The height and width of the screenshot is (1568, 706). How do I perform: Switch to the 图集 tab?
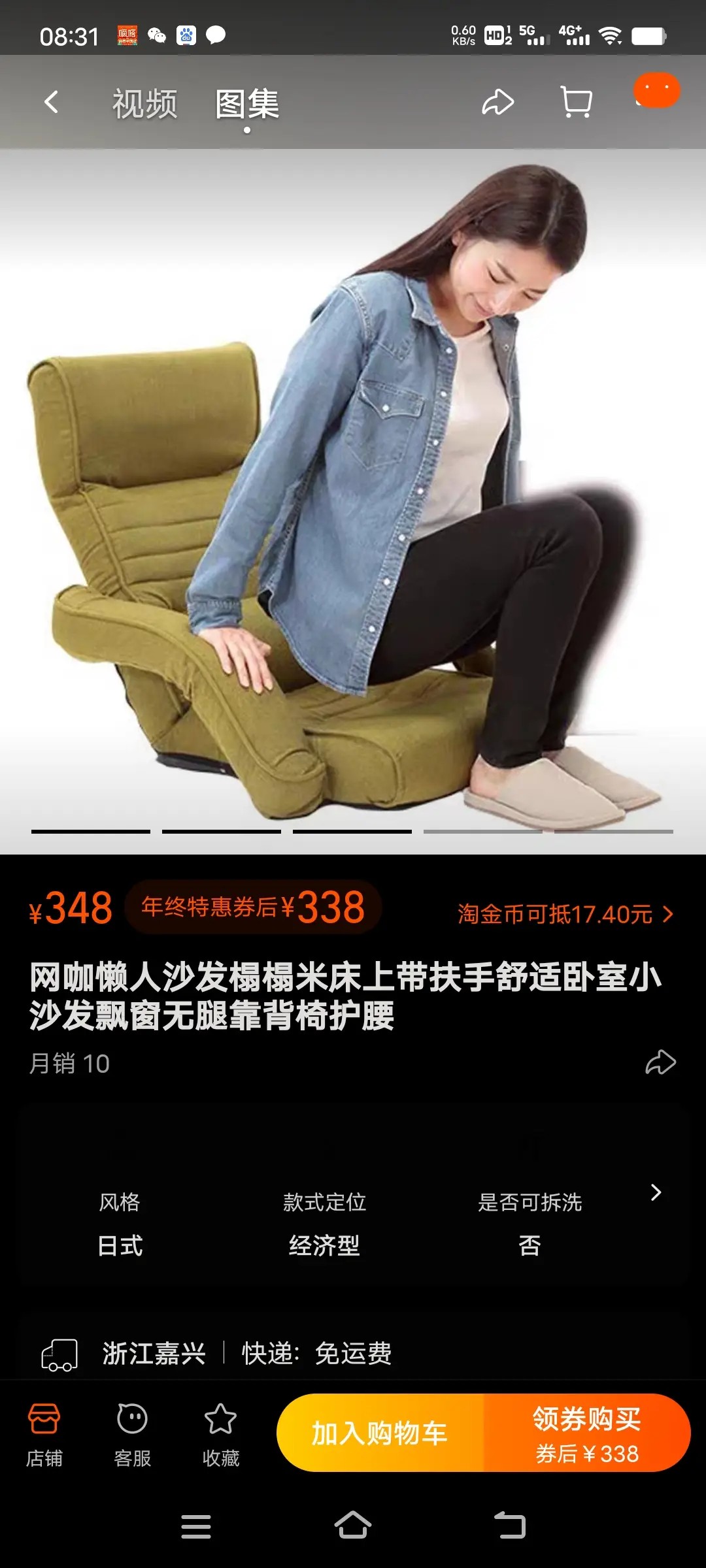pyautogui.click(x=247, y=104)
